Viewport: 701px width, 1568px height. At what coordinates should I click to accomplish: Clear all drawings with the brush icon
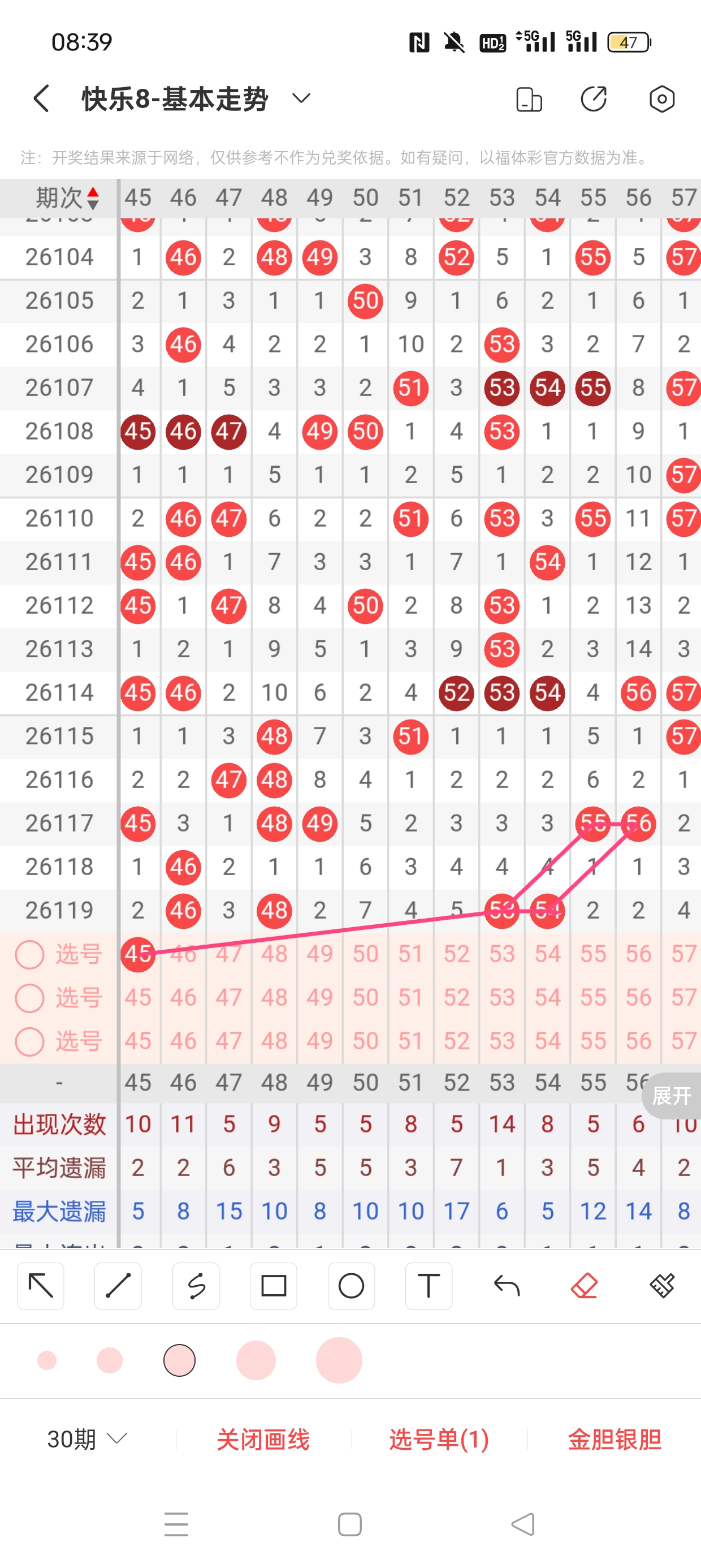tap(662, 1286)
